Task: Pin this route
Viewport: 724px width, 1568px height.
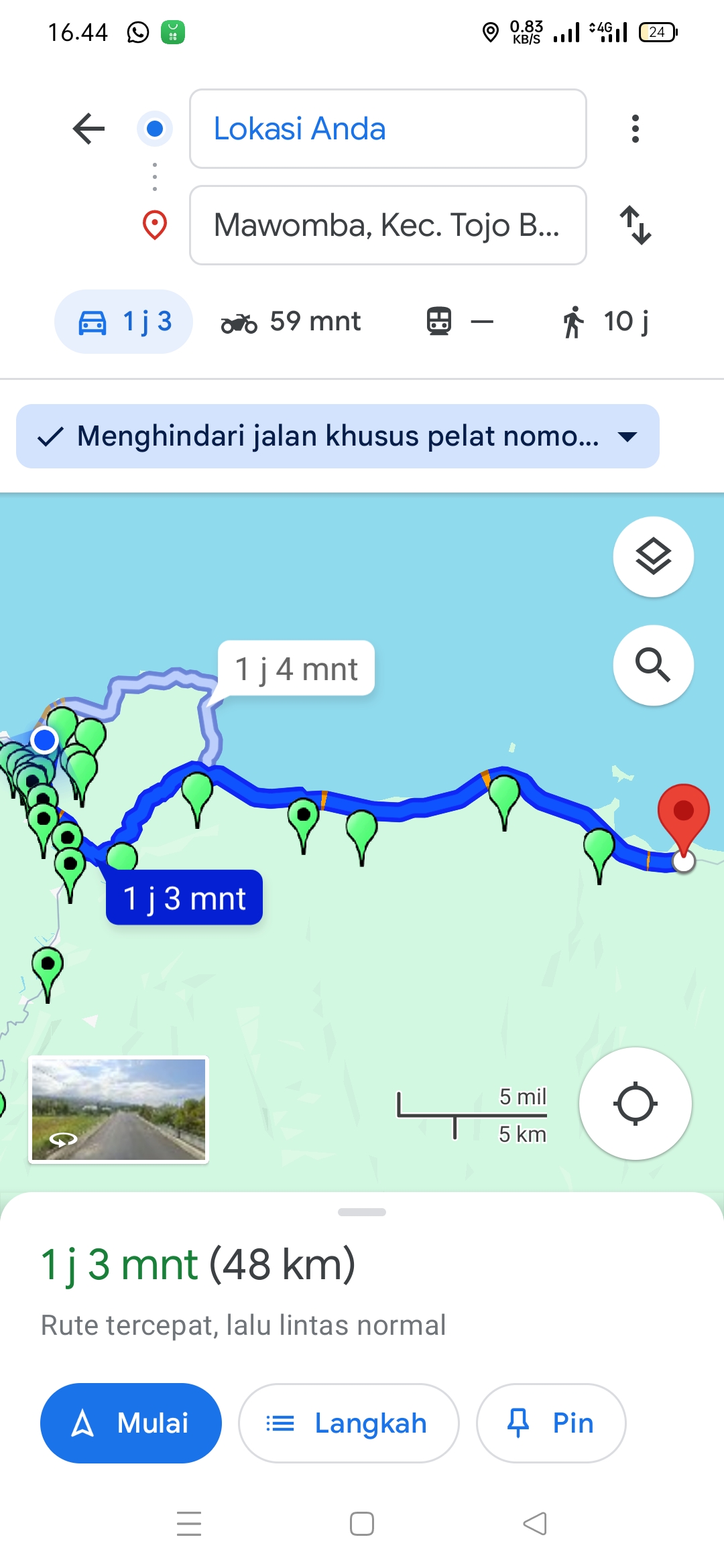Action: (551, 1423)
